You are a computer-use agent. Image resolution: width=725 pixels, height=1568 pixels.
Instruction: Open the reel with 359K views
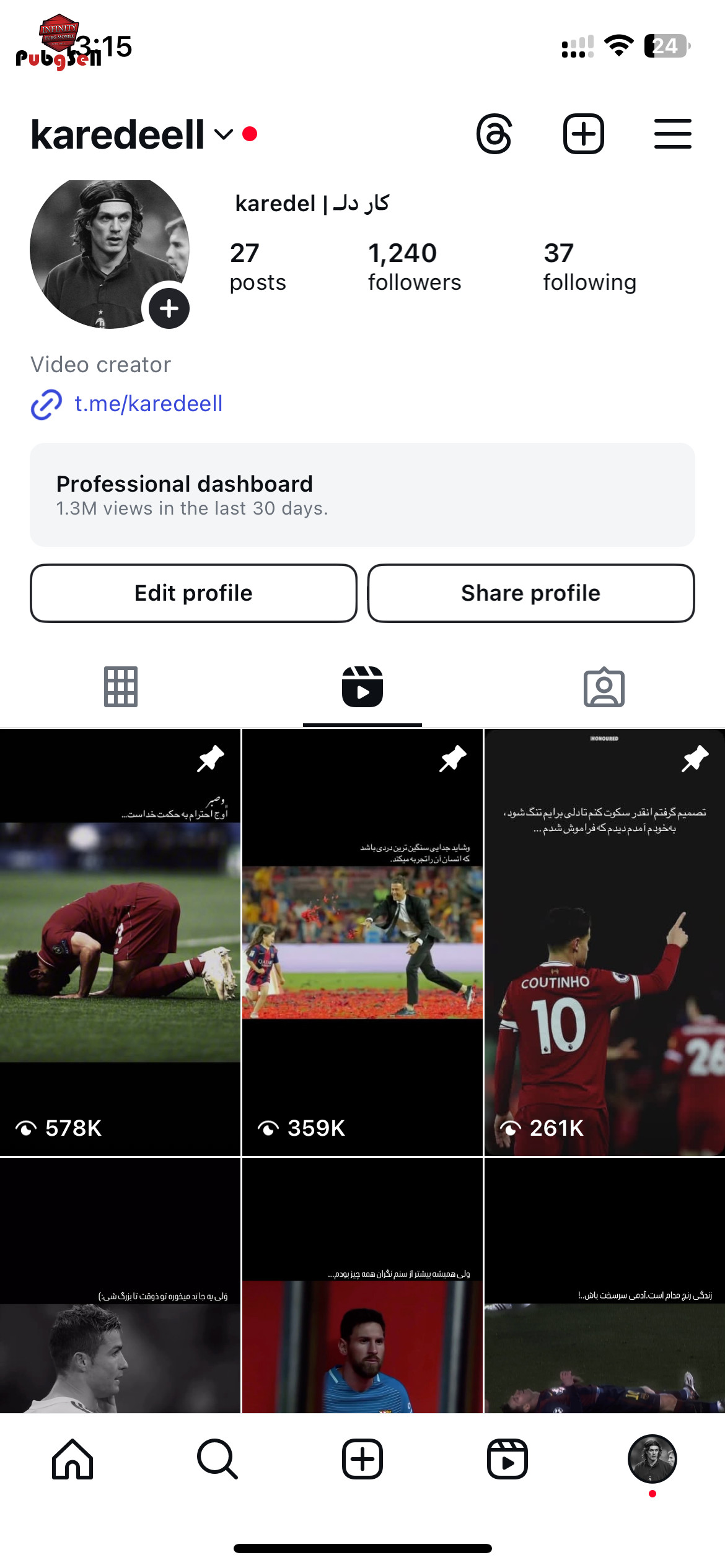362,943
